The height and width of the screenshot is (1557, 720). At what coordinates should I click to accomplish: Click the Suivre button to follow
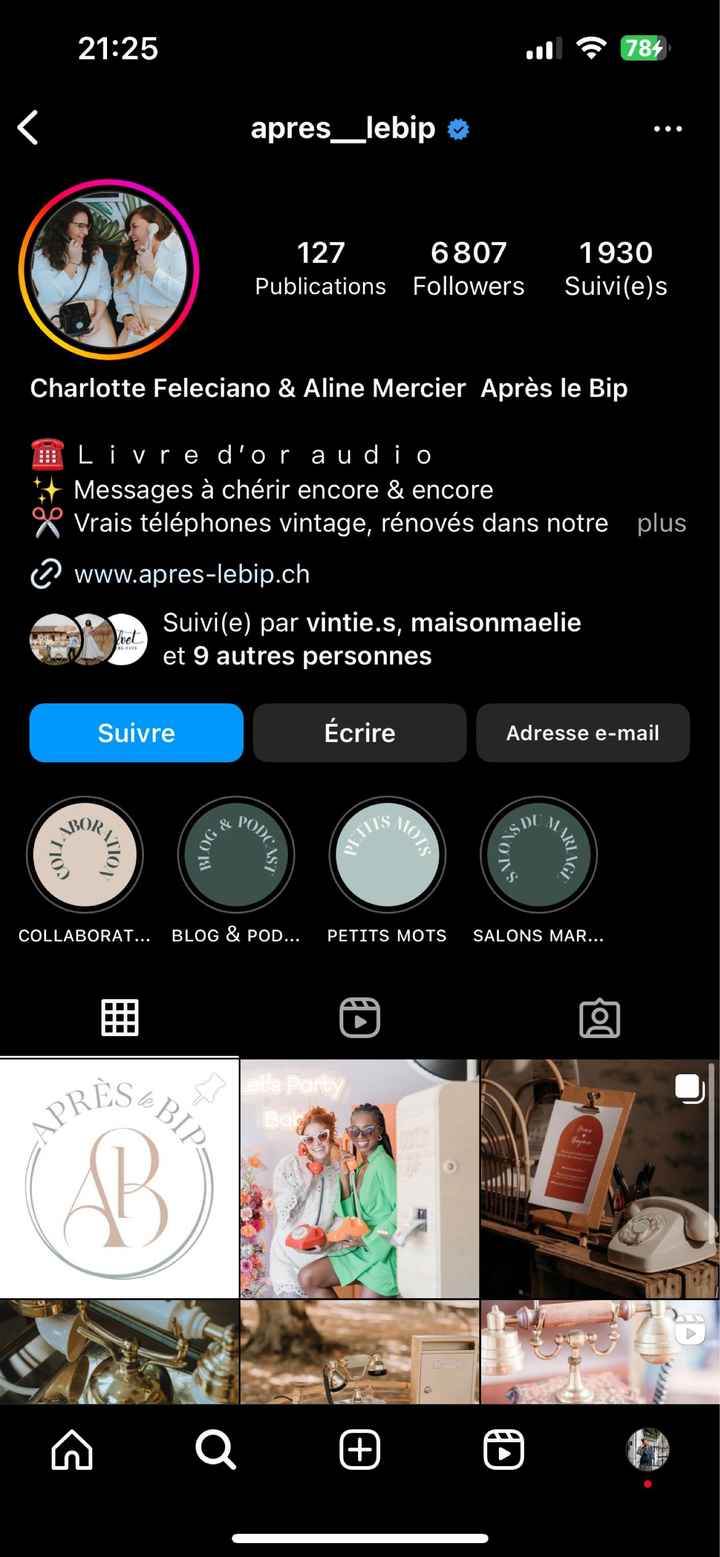[135, 733]
